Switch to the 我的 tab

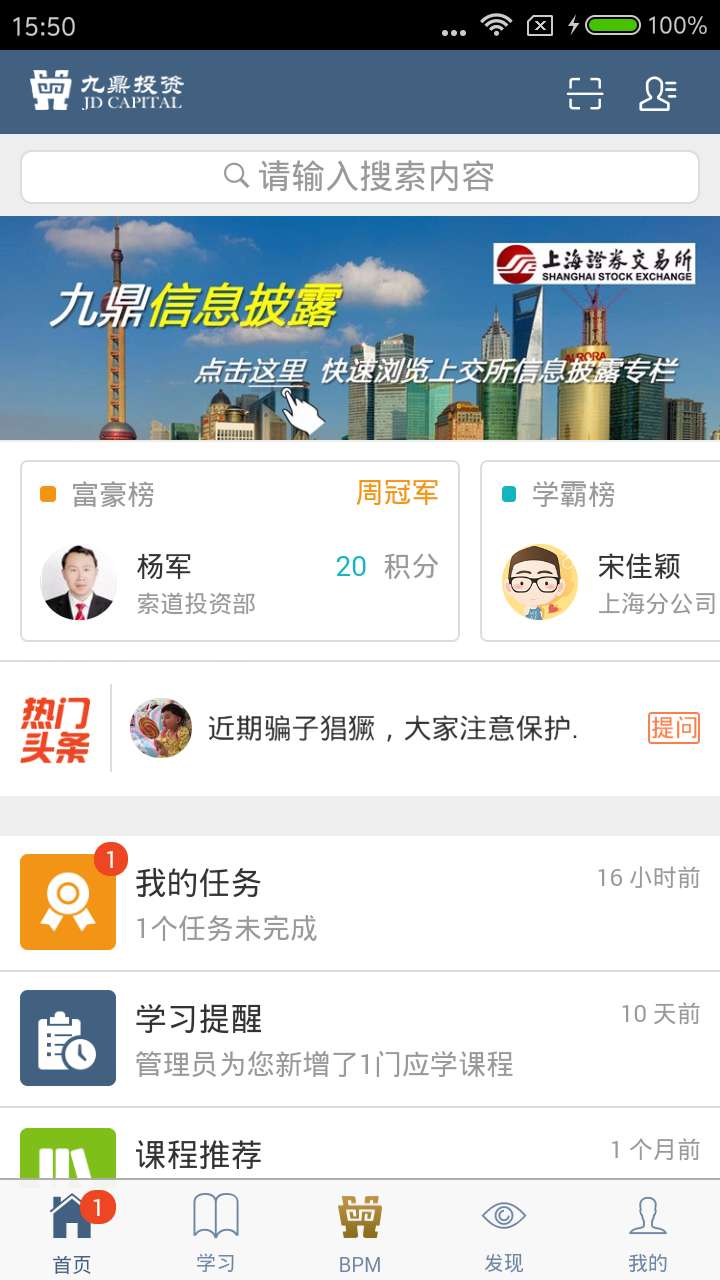click(648, 1230)
